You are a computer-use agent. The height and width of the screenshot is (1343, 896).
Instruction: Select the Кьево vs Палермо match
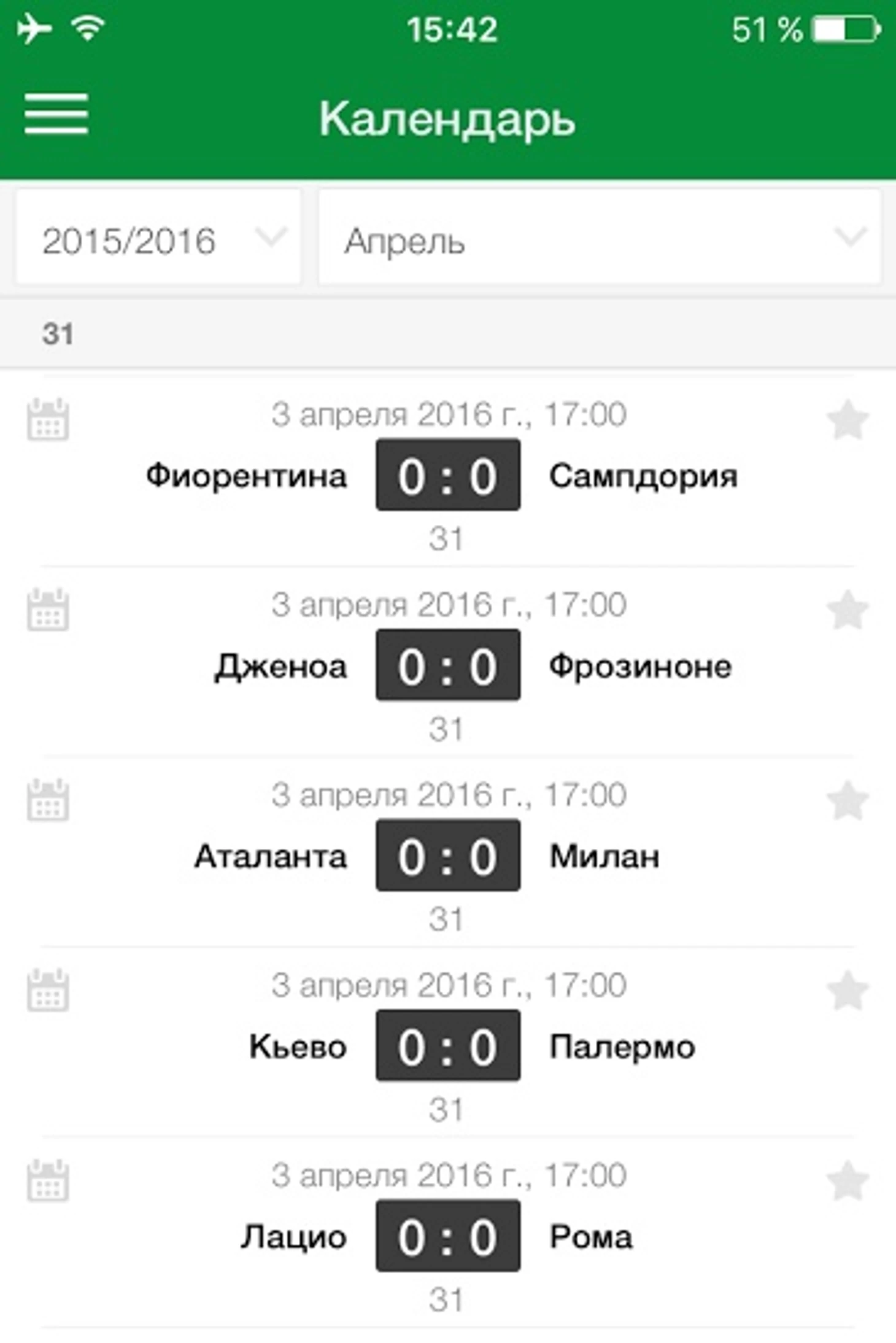(x=448, y=1046)
